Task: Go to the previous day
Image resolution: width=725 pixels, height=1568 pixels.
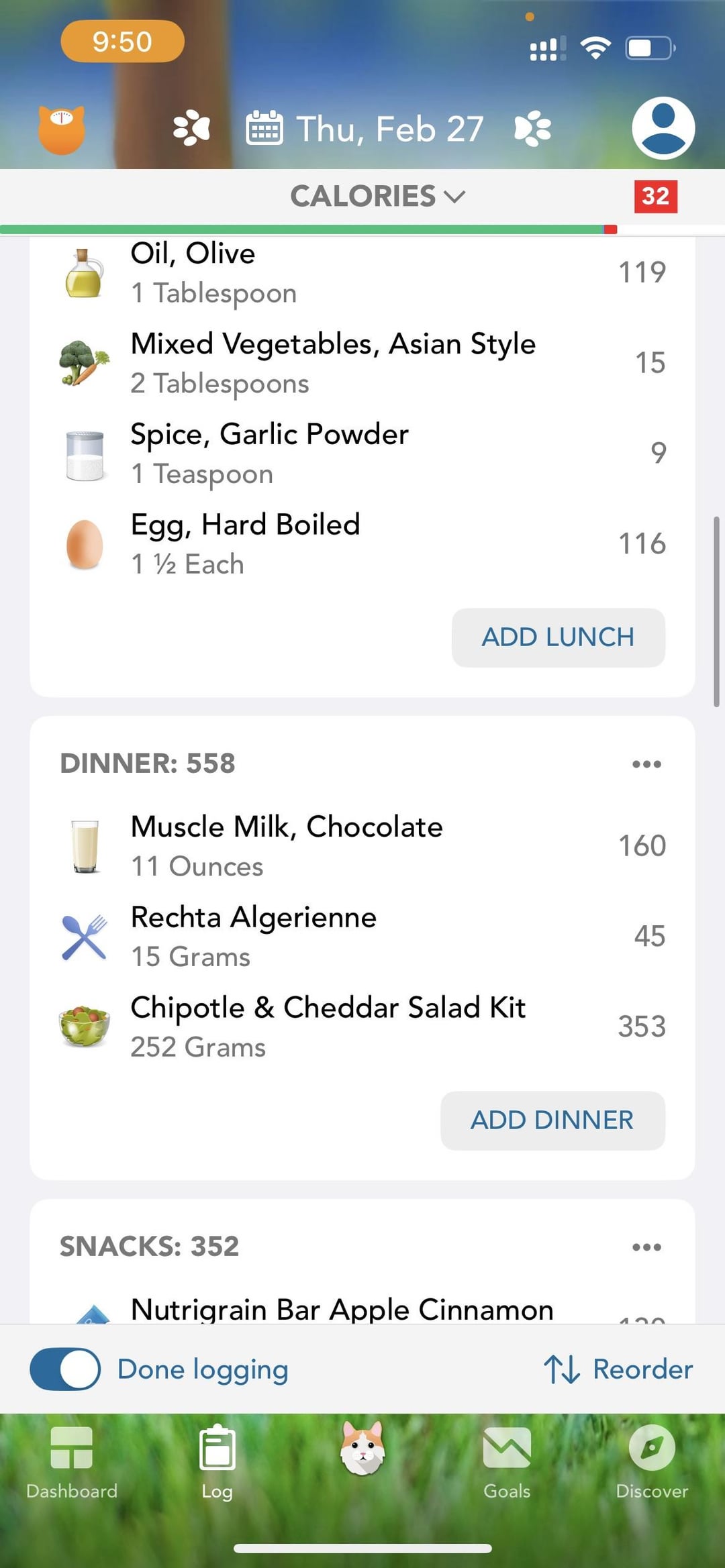Action: [x=191, y=129]
